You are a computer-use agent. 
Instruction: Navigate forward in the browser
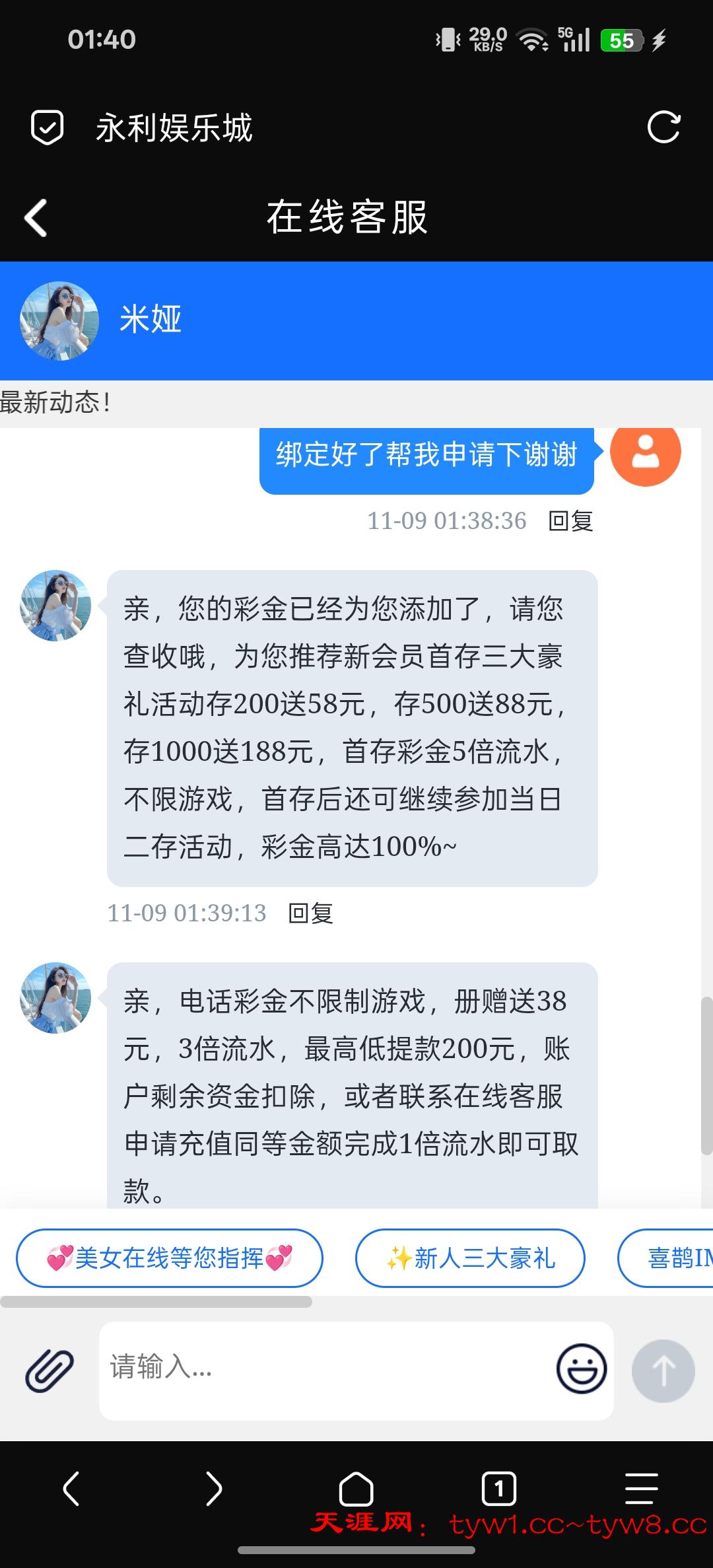pos(213,1489)
